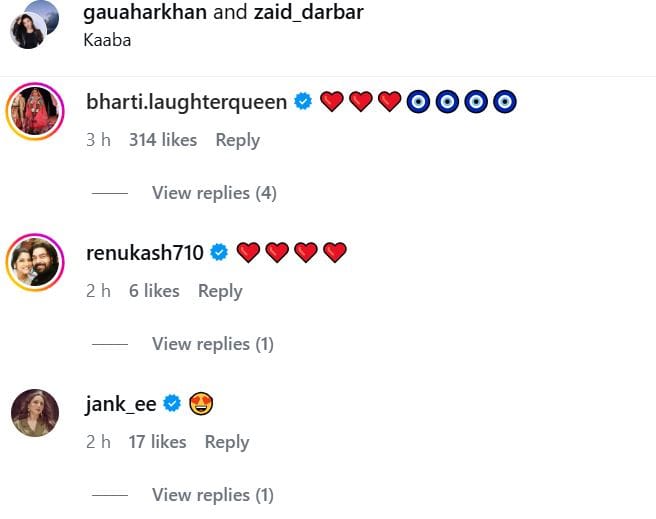This screenshot has width=656, height=519.
Task: Reply to renukash710's comment
Action: [220, 291]
